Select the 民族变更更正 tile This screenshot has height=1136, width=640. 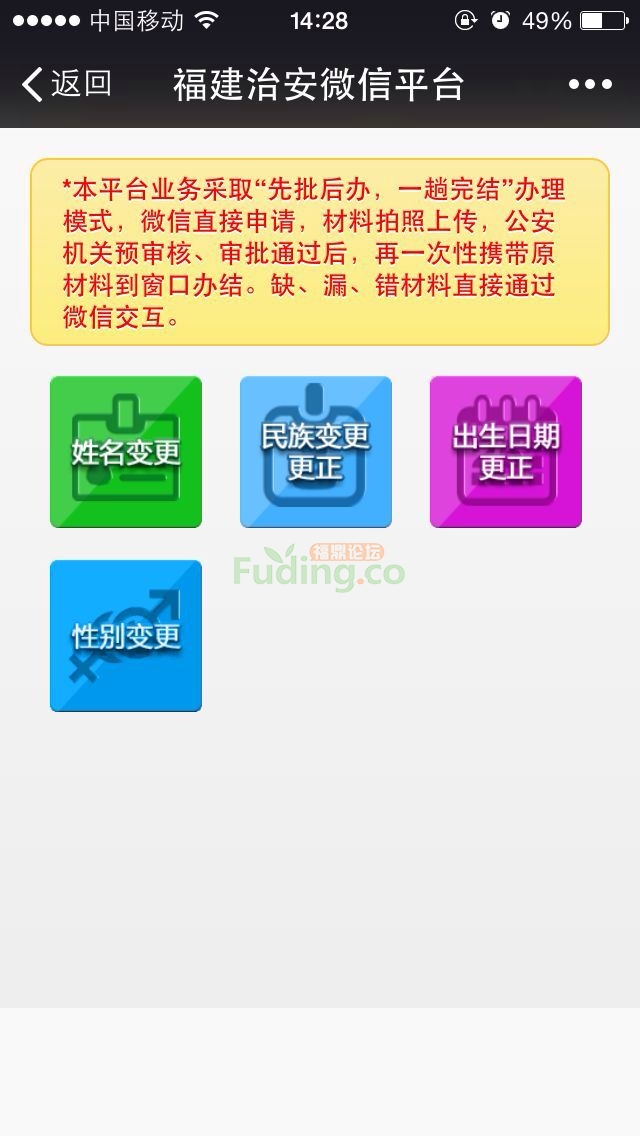pyautogui.click(x=316, y=452)
